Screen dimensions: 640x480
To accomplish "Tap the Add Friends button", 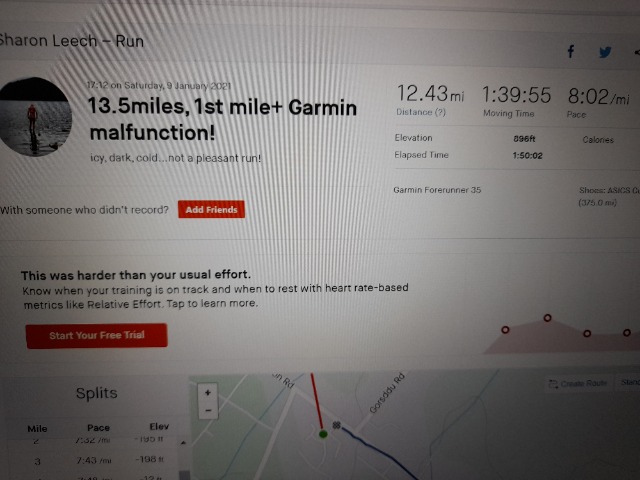I will point(211,210).
